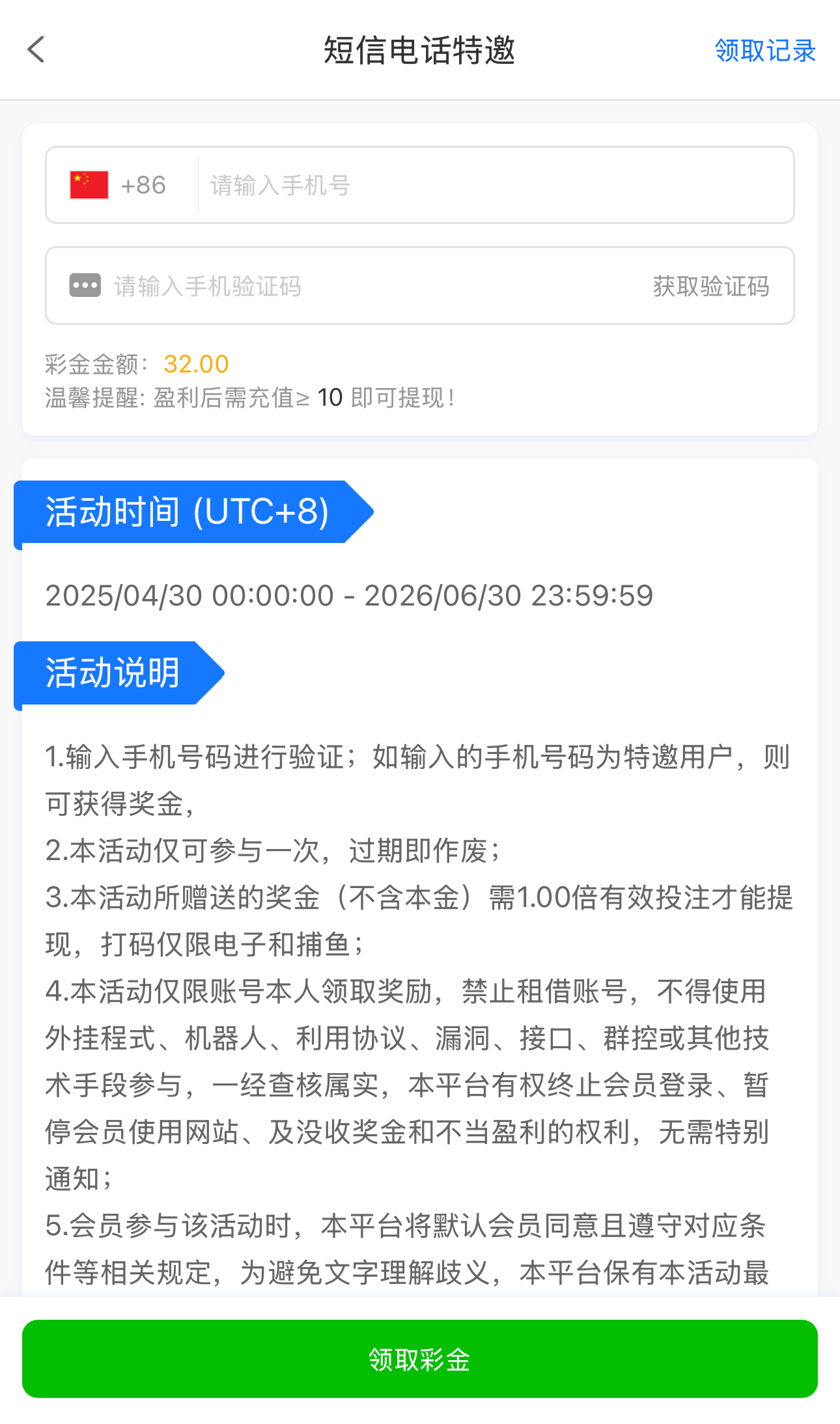Open 领取记录 claim history

(x=764, y=51)
